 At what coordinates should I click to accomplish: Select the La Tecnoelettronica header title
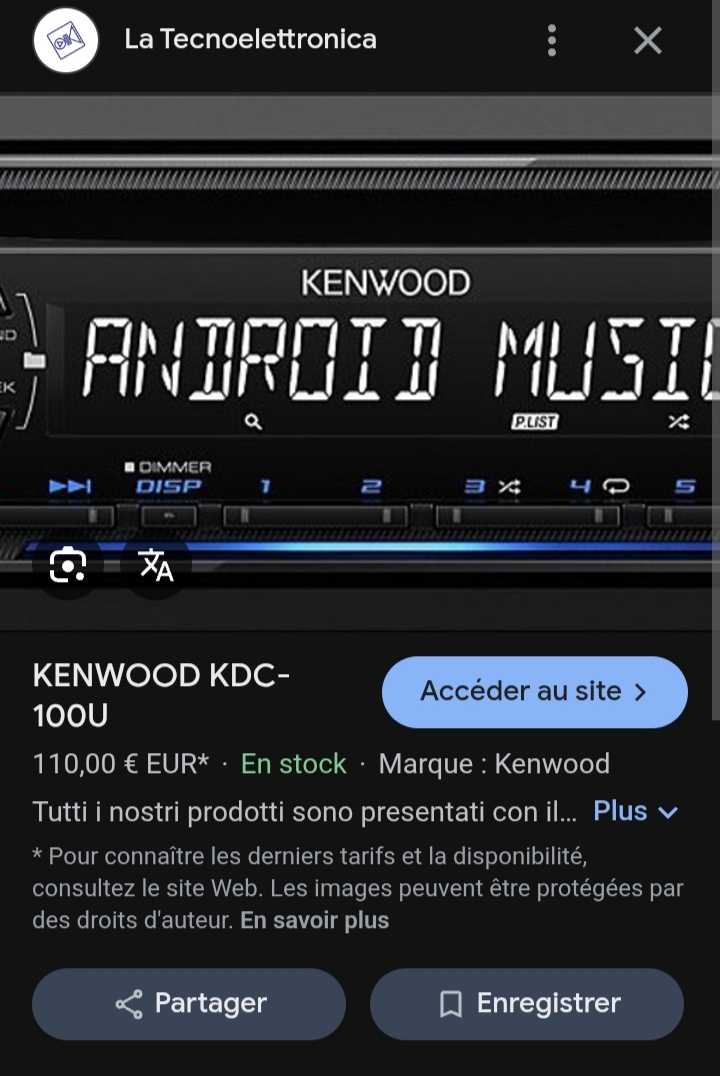[x=250, y=40]
